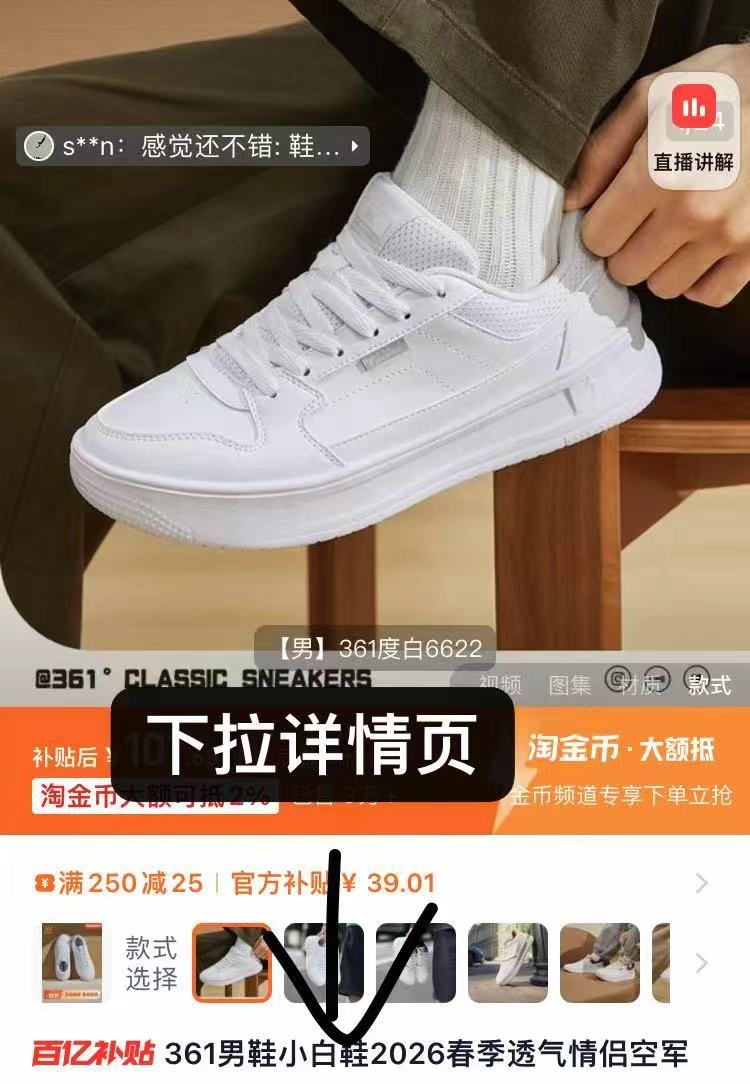
Task: Open the s**n buyer review bubble
Action: pos(196,147)
